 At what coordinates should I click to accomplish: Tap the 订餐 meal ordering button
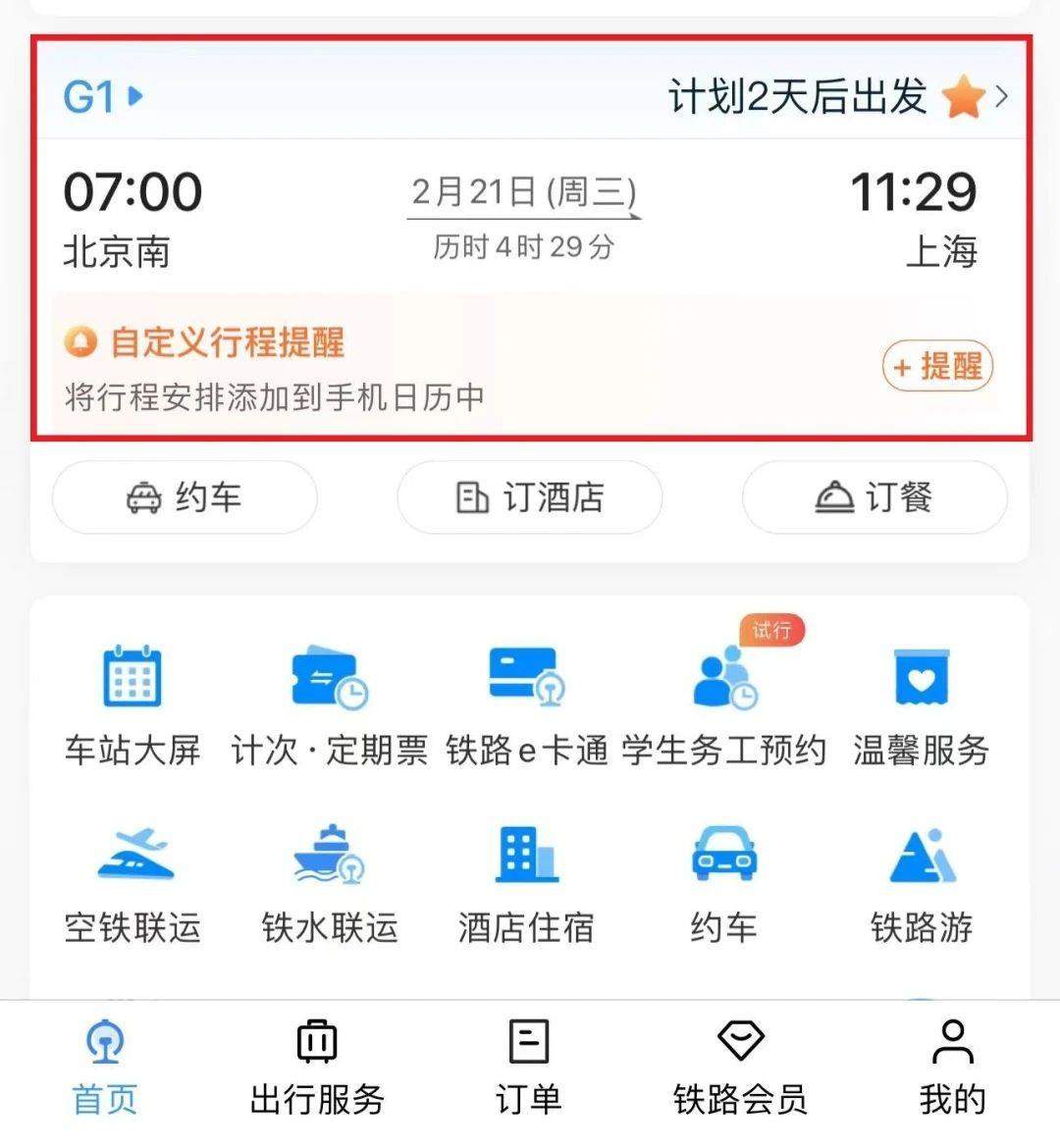tap(874, 497)
